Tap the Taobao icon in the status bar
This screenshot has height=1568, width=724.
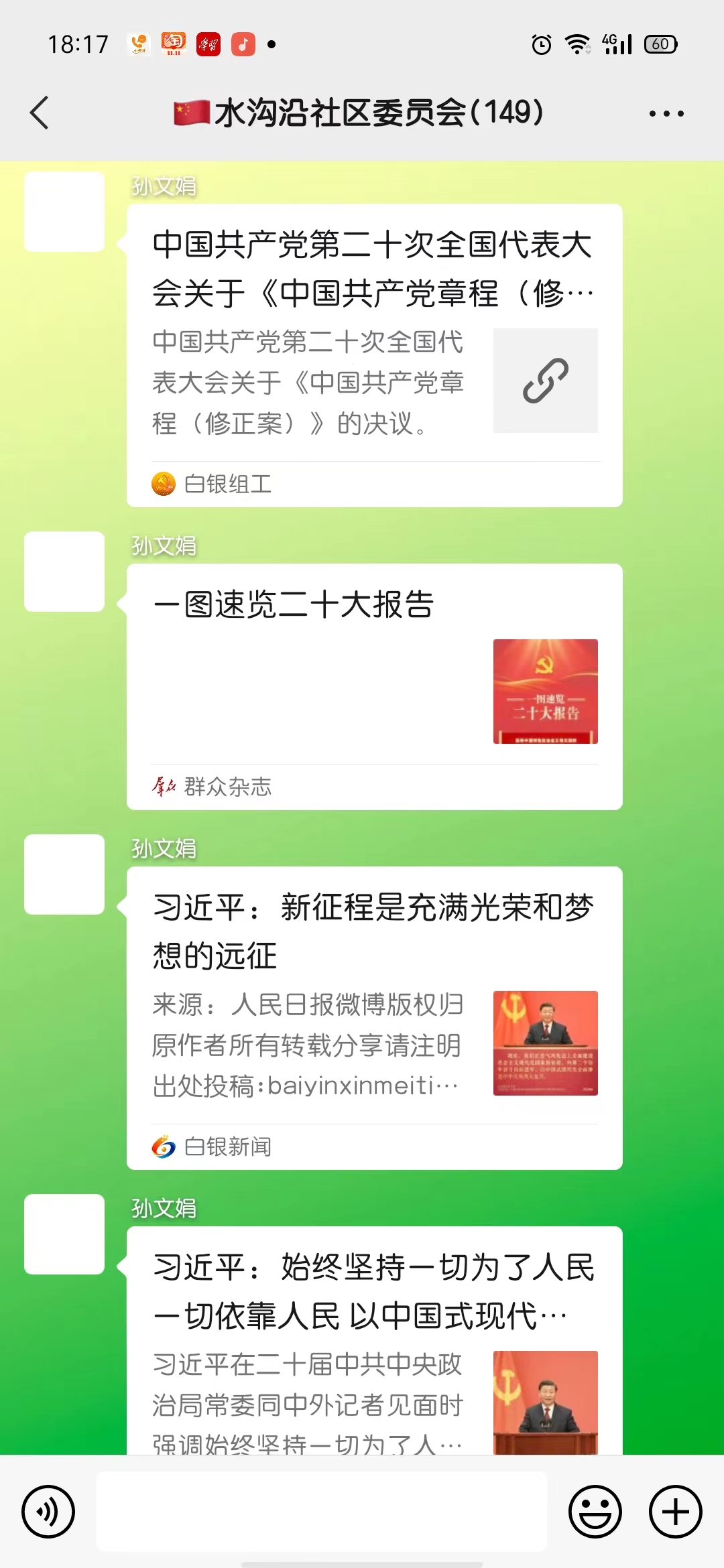point(172,43)
